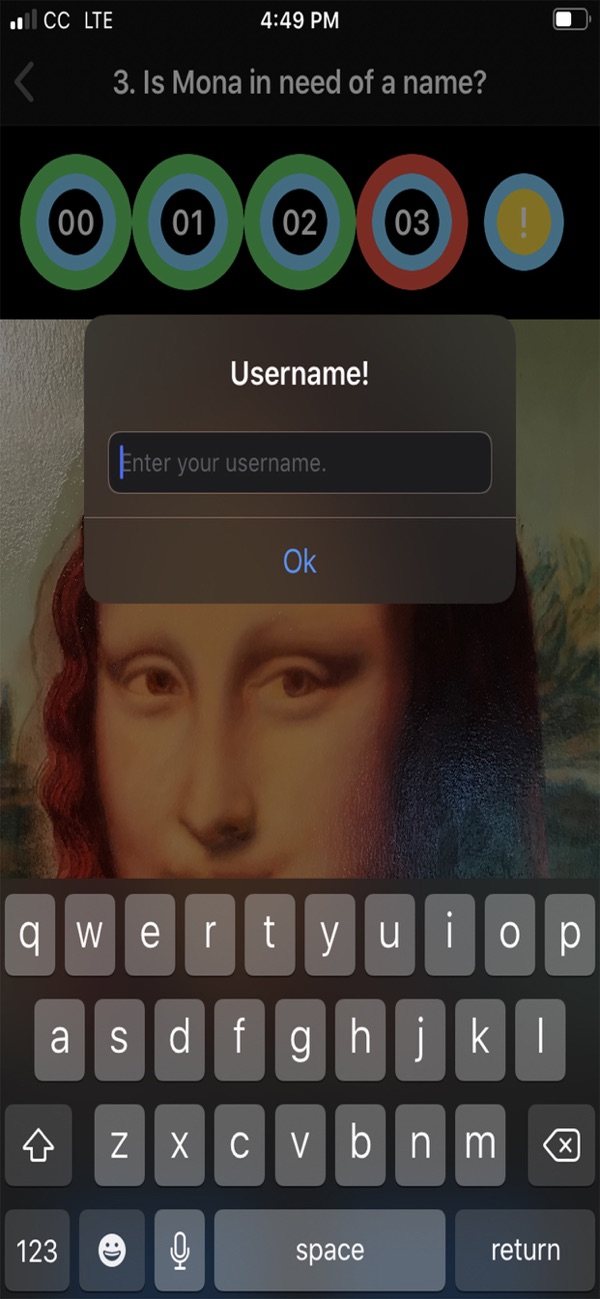Go back using the arrow icon
Screen dimensions: 600x1299
pos(26,82)
